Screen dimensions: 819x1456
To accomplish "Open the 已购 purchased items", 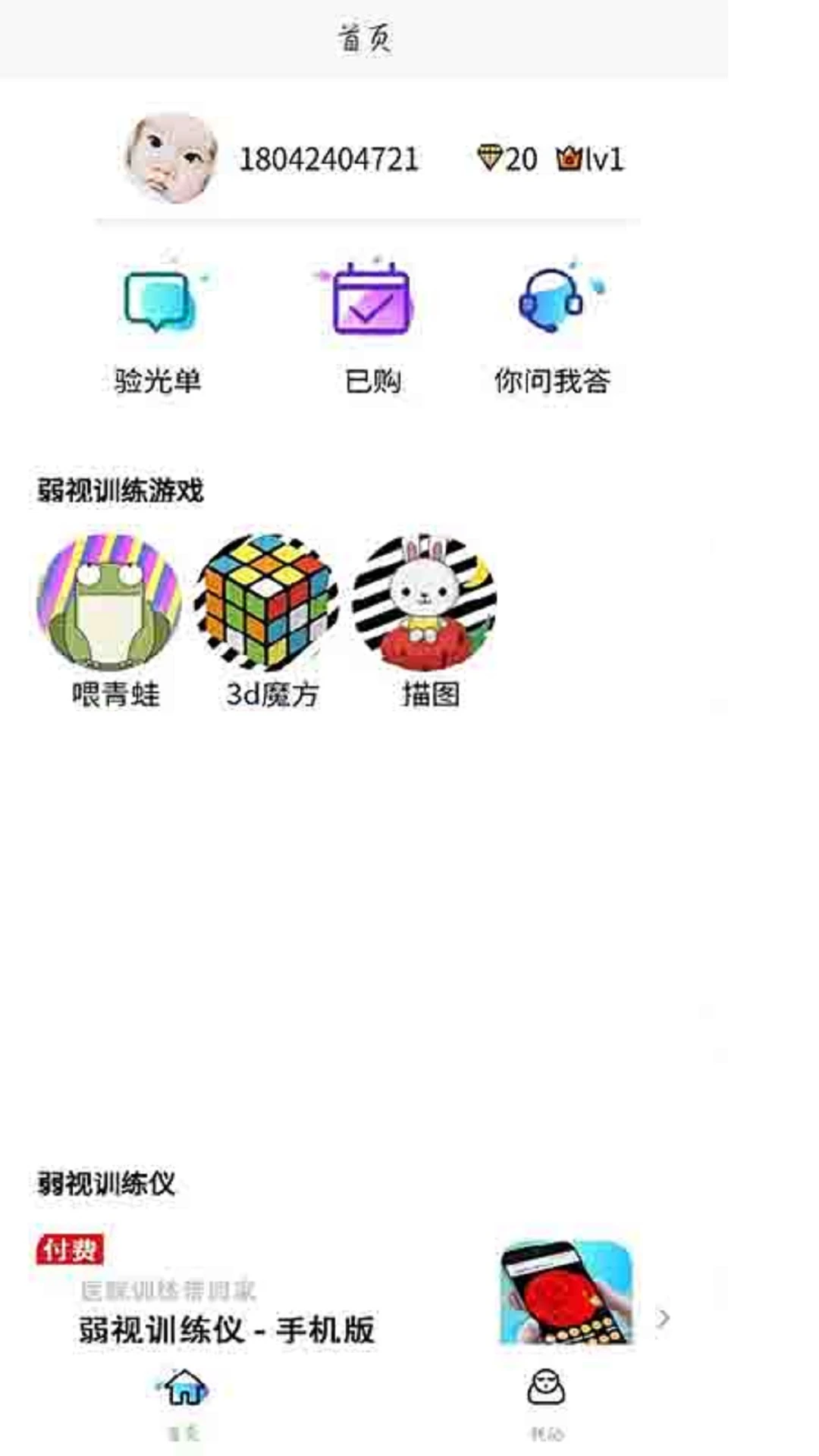I will tap(372, 328).
